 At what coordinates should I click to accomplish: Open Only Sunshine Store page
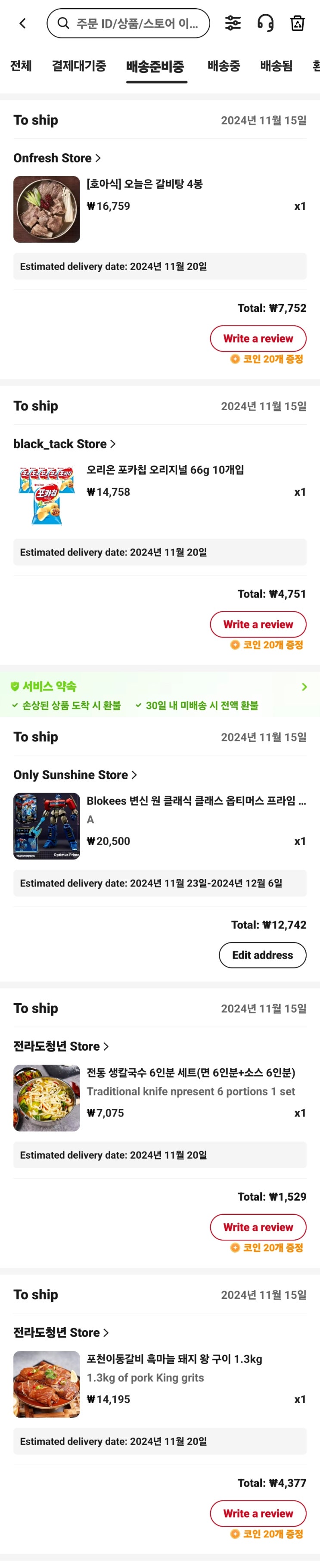click(75, 775)
